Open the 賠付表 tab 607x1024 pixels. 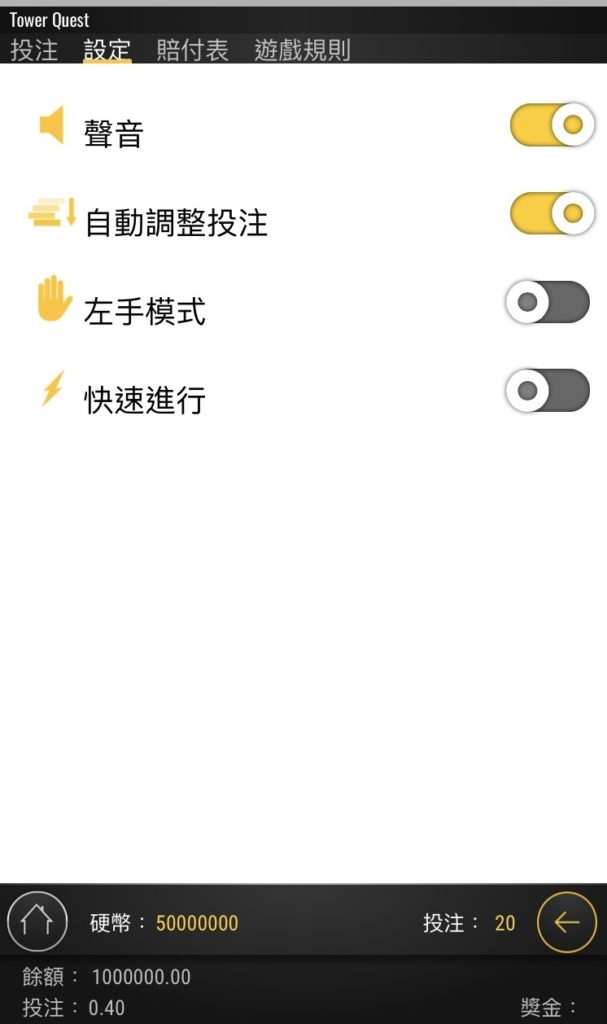tap(192, 50)
